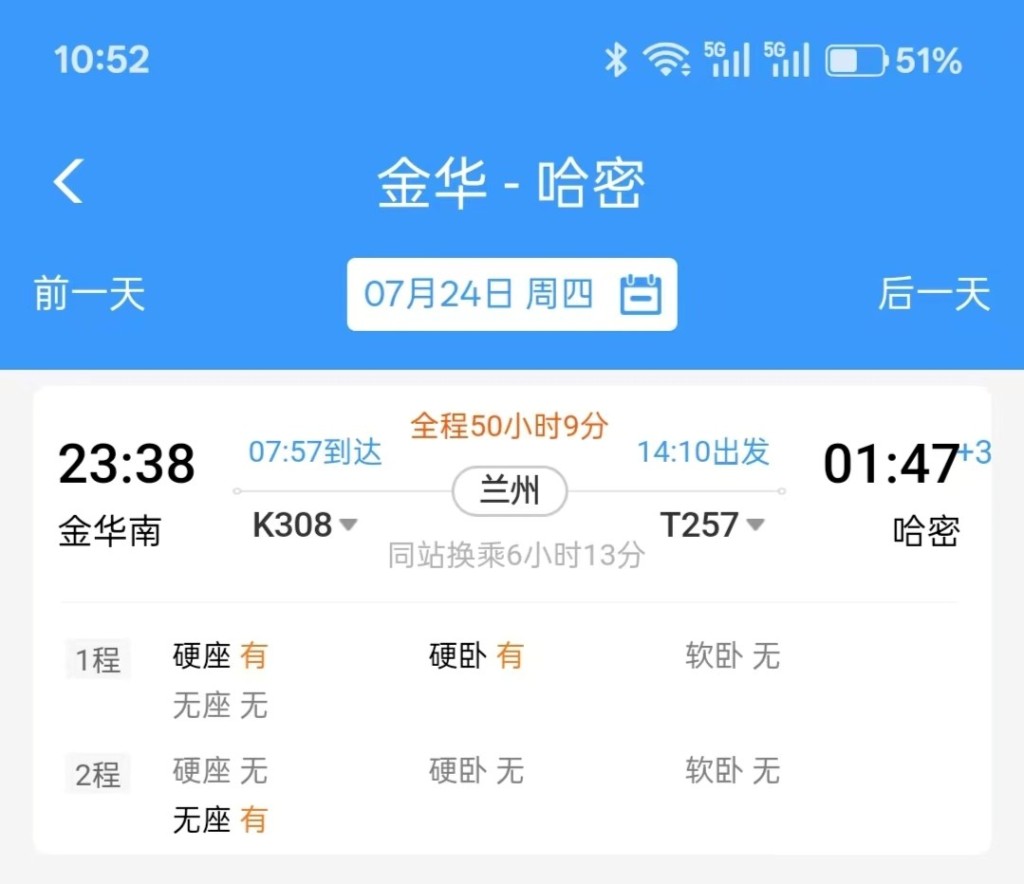The image size is (1024, 884).
Task: Open the 金华南 to 哈密 transfer itinerary card
Action: point(512,620)
